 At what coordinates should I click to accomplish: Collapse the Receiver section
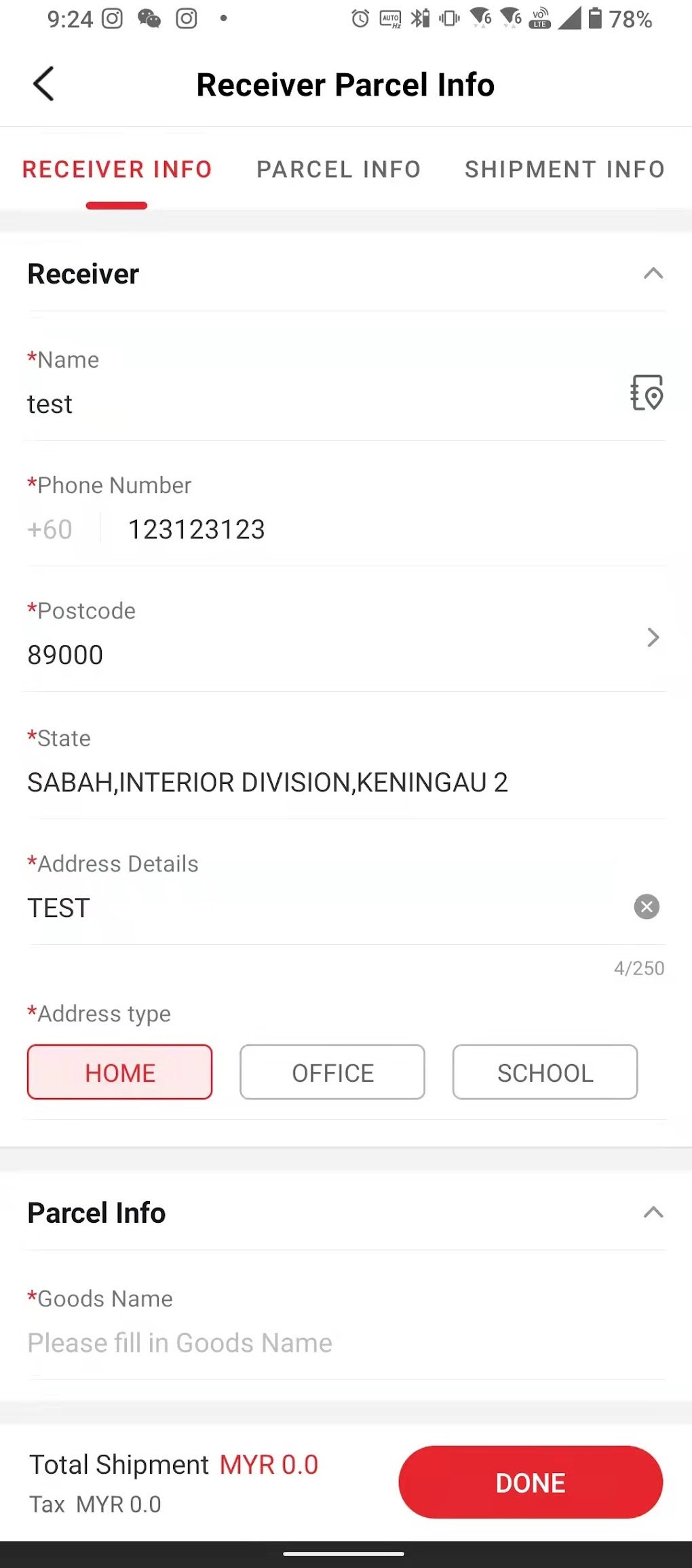pyautogui.click(x=653, y=274)
